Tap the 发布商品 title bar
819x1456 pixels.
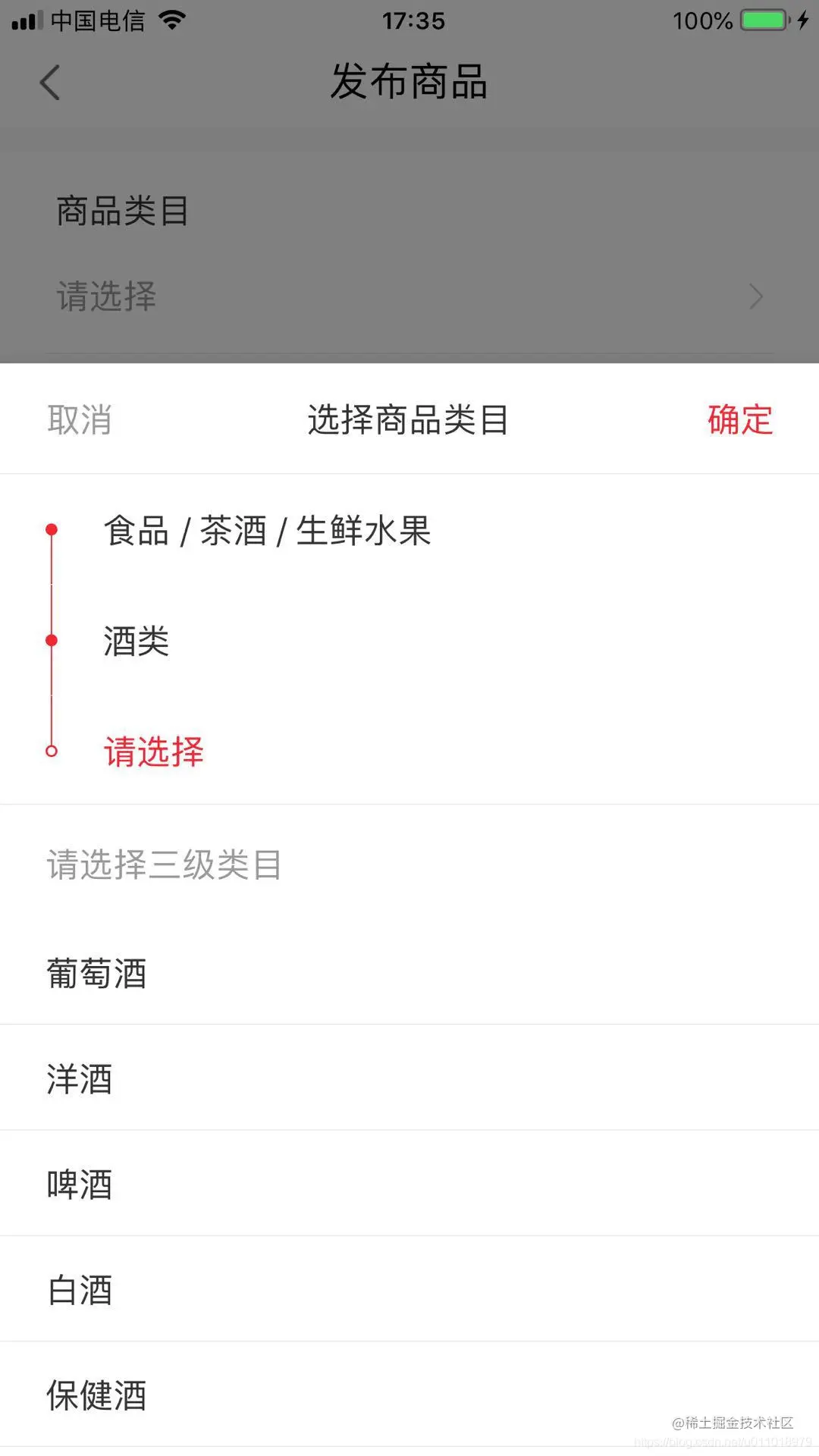[x=409, y=83]
